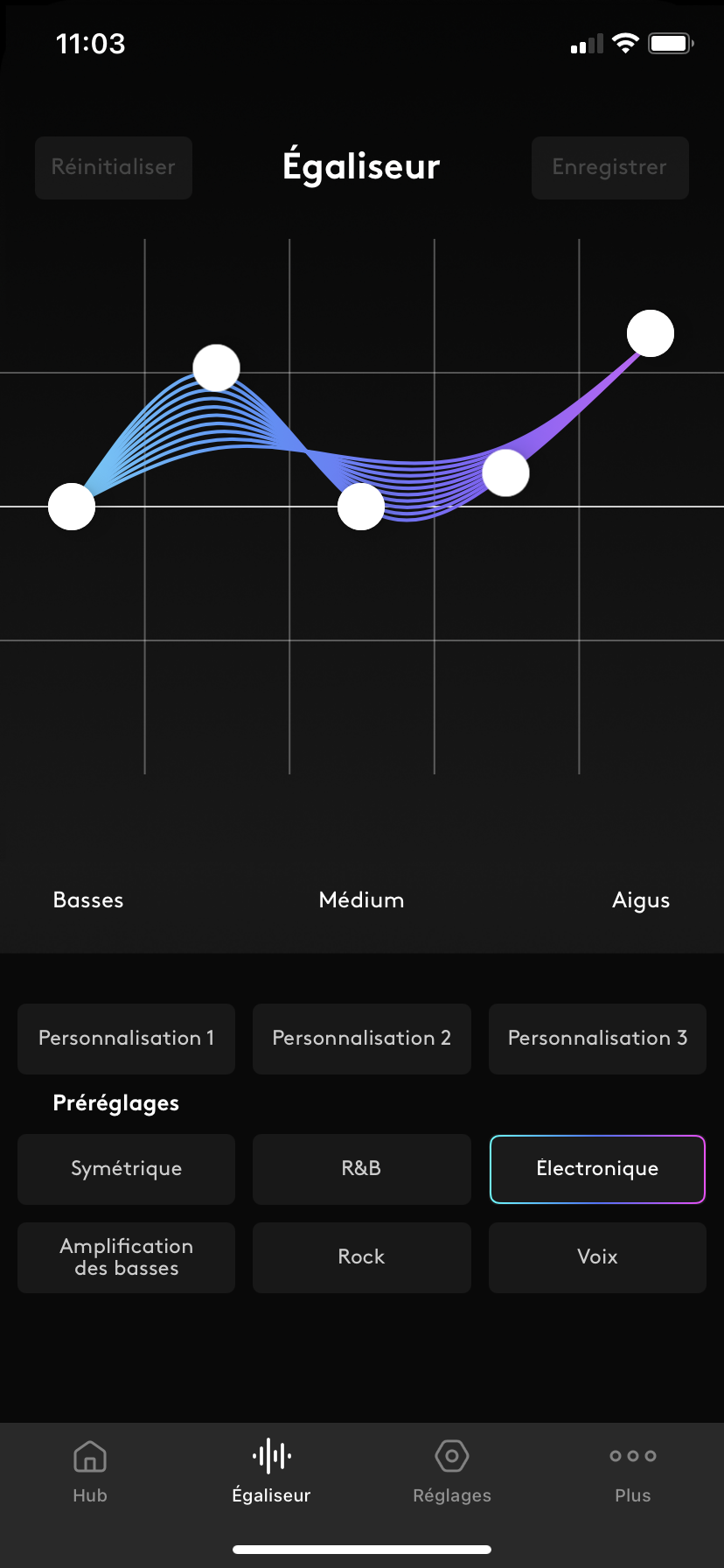Switch to the Égaliseur tab
Viewport: 724px width, 1568px height.
pos(271,1472)
